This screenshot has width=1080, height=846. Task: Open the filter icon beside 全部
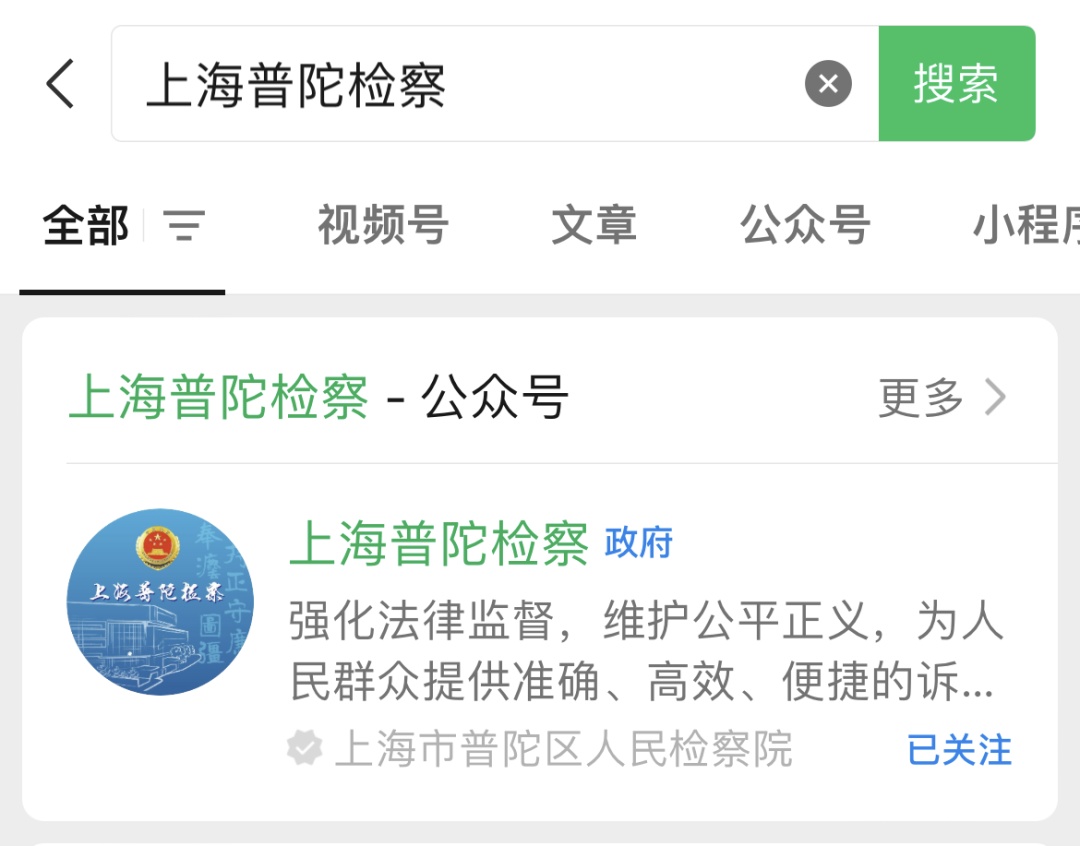pyautogui.click(x=184, y=225)
